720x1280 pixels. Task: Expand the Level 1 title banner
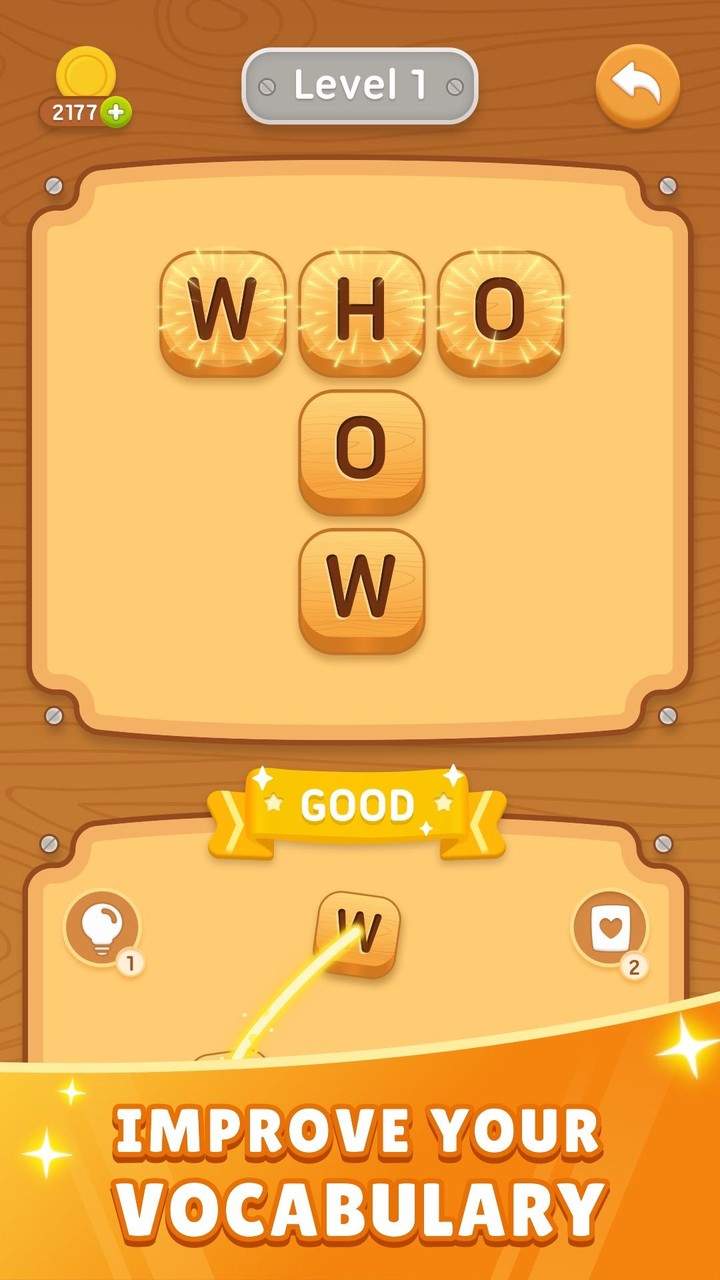pyautogui.click(x=360, y=85)
